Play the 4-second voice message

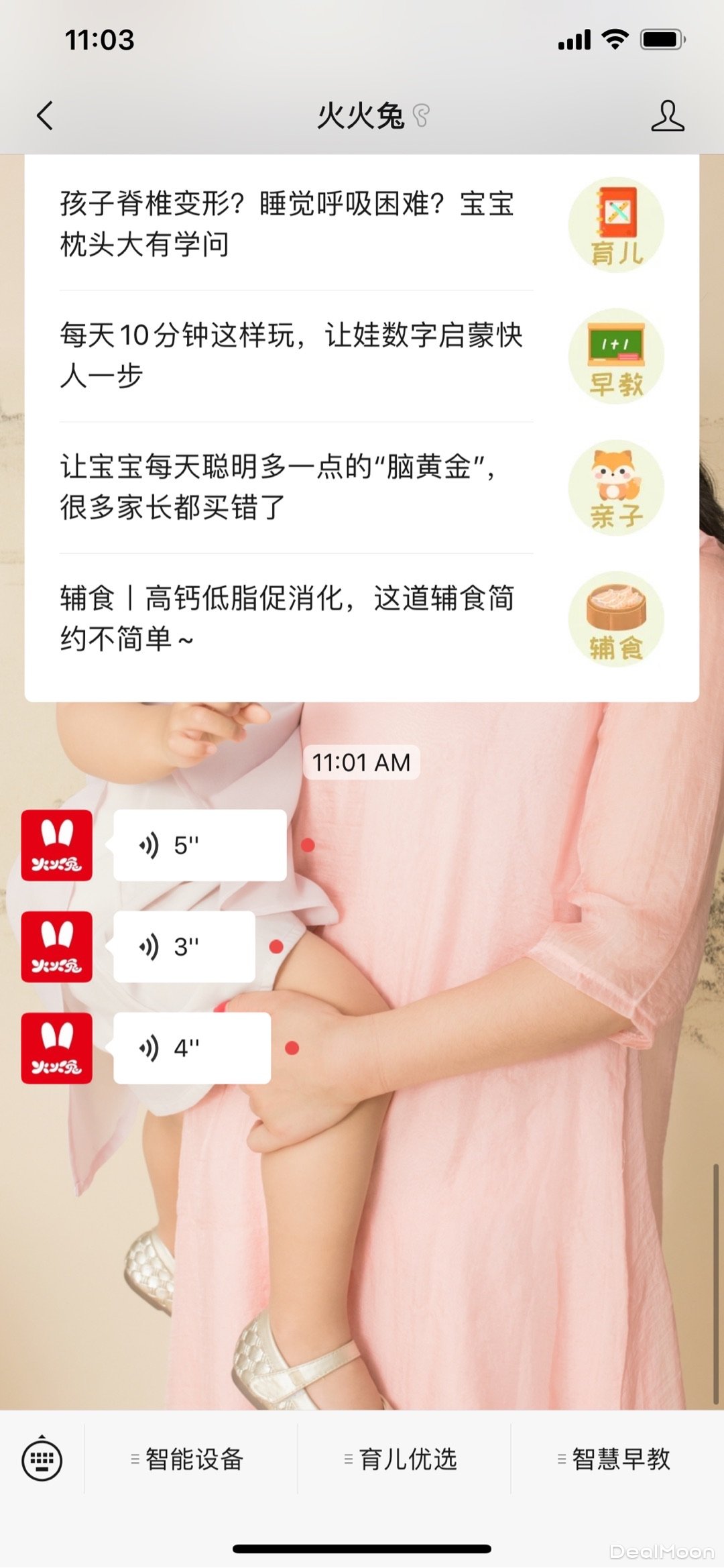pyautogui.click(x=192, y=1048)
